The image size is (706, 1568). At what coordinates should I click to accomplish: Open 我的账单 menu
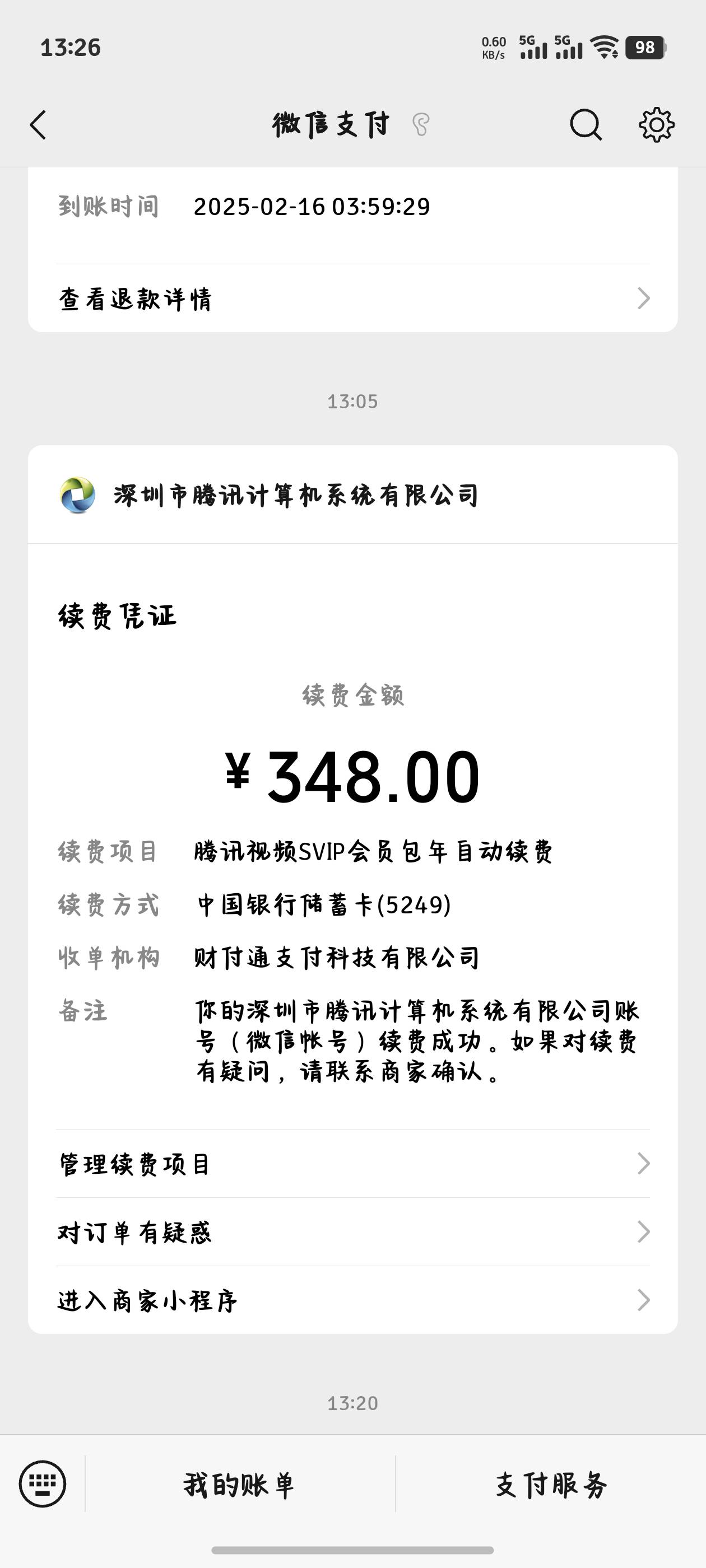pos(239,1485)
